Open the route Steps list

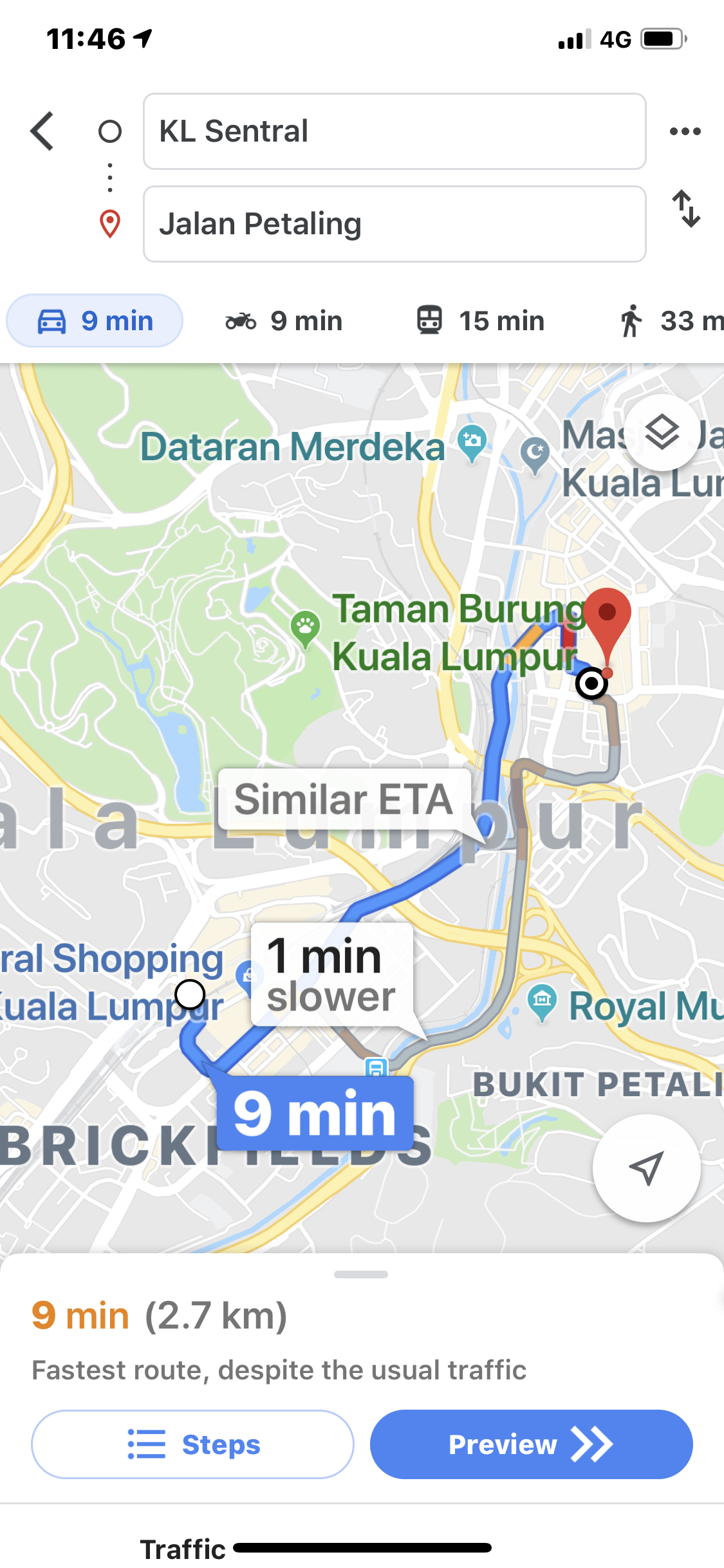(x=192, y=1444)
